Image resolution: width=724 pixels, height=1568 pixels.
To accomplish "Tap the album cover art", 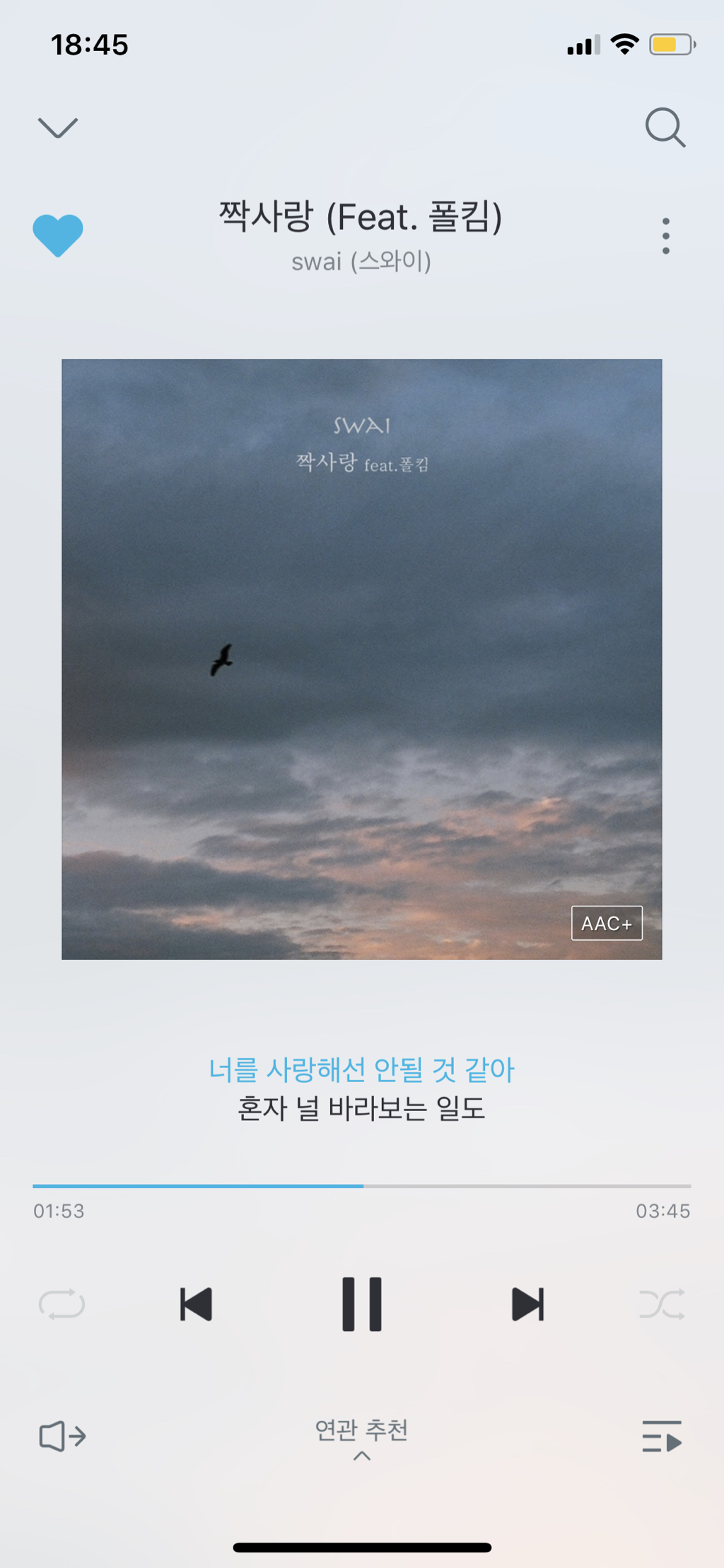I will tap(361, 659).
